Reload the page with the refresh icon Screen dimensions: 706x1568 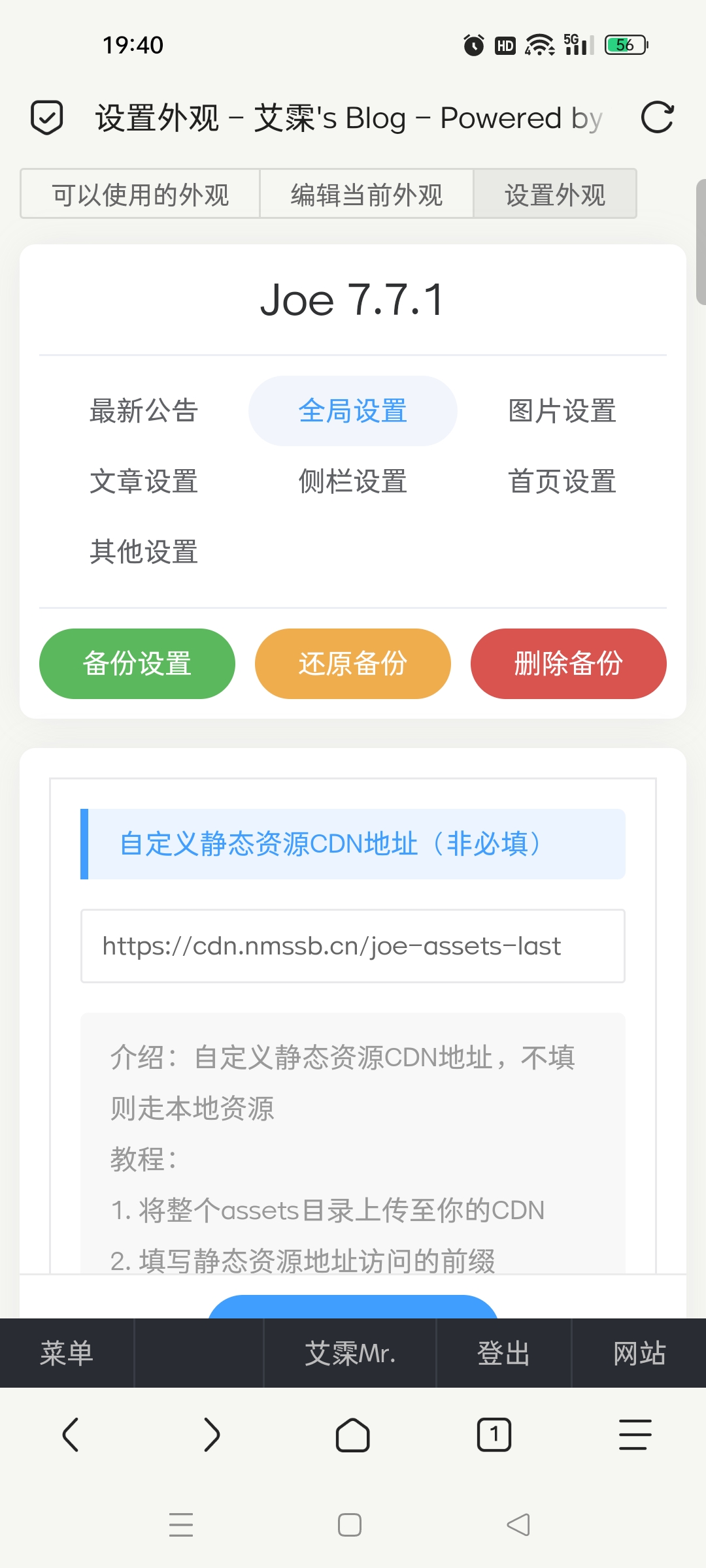coord(657,118)
